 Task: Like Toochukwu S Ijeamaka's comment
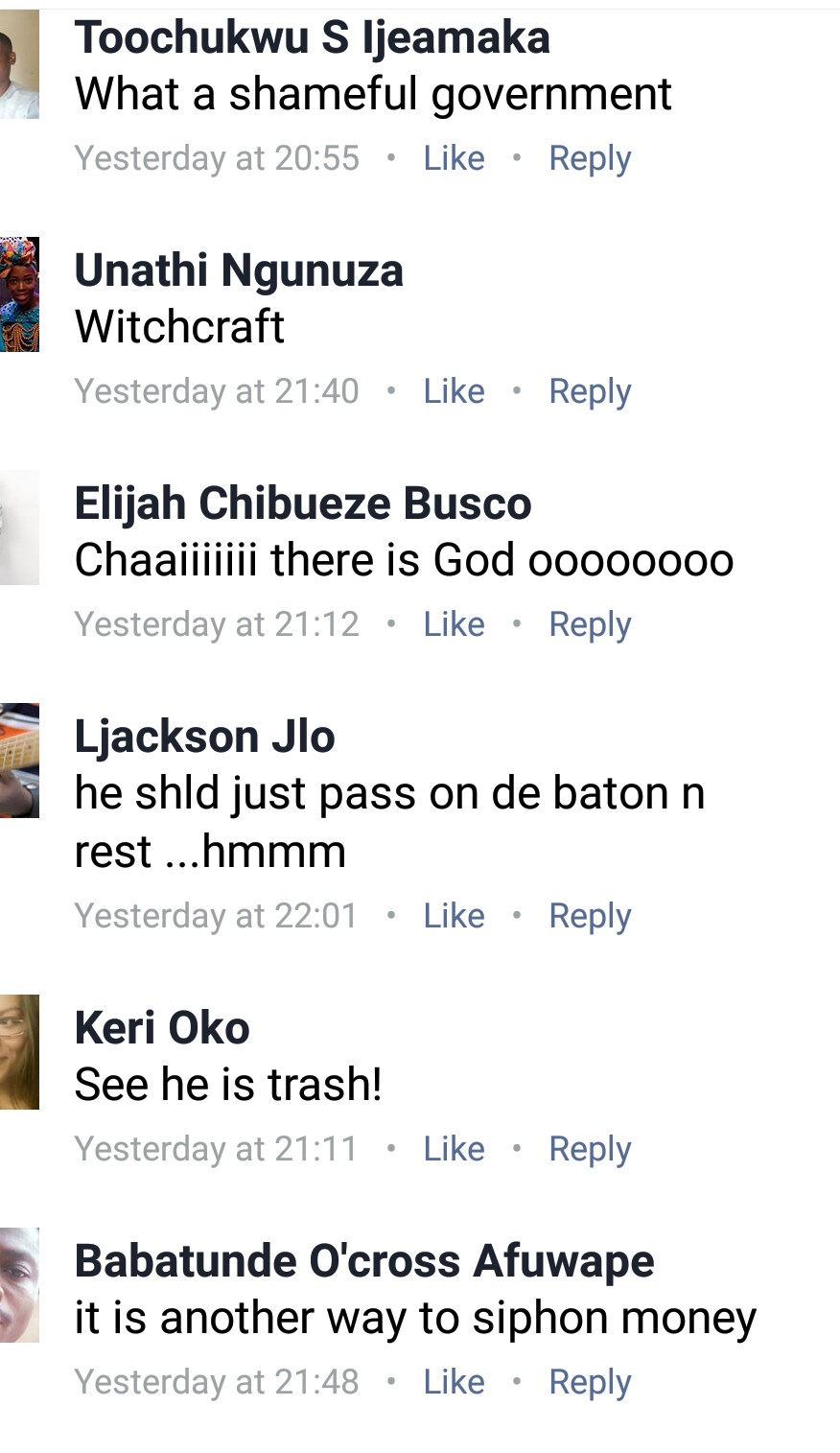tap(454, 158)
